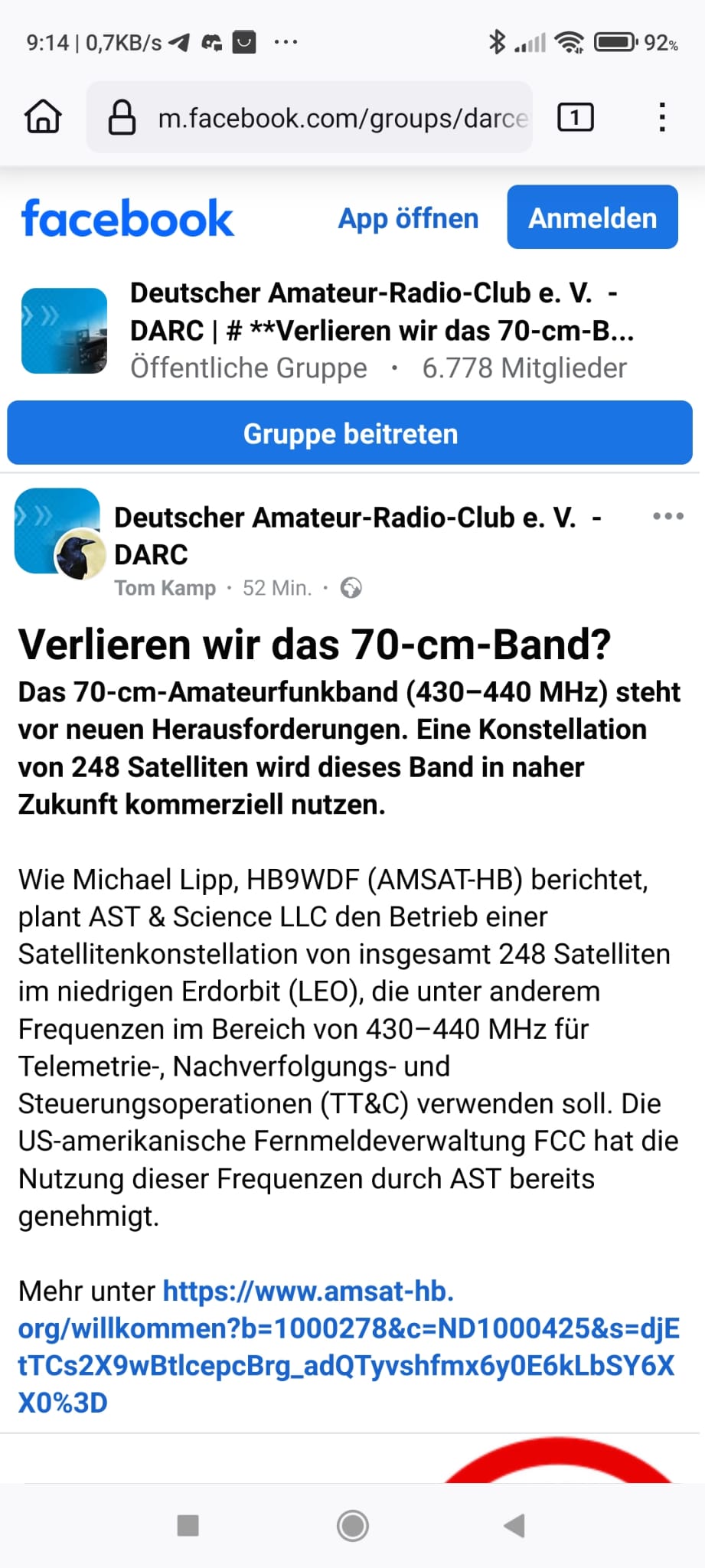Tap the App öffnen link
The width and height of the screenshot is (705, 1568).
pyautogui.click(x=408, y=218)
